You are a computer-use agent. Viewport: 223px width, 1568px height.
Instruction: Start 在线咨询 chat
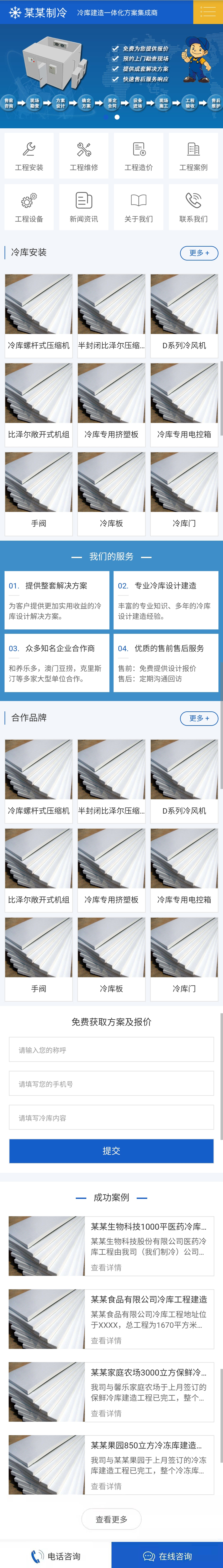tap(167, 1556)
